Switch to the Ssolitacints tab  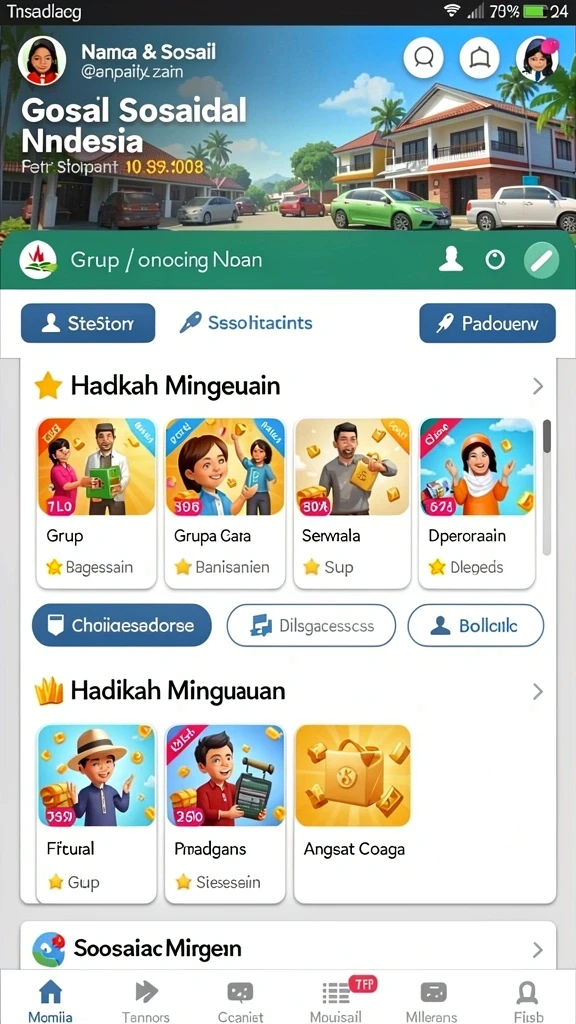[x=246, y=323]
